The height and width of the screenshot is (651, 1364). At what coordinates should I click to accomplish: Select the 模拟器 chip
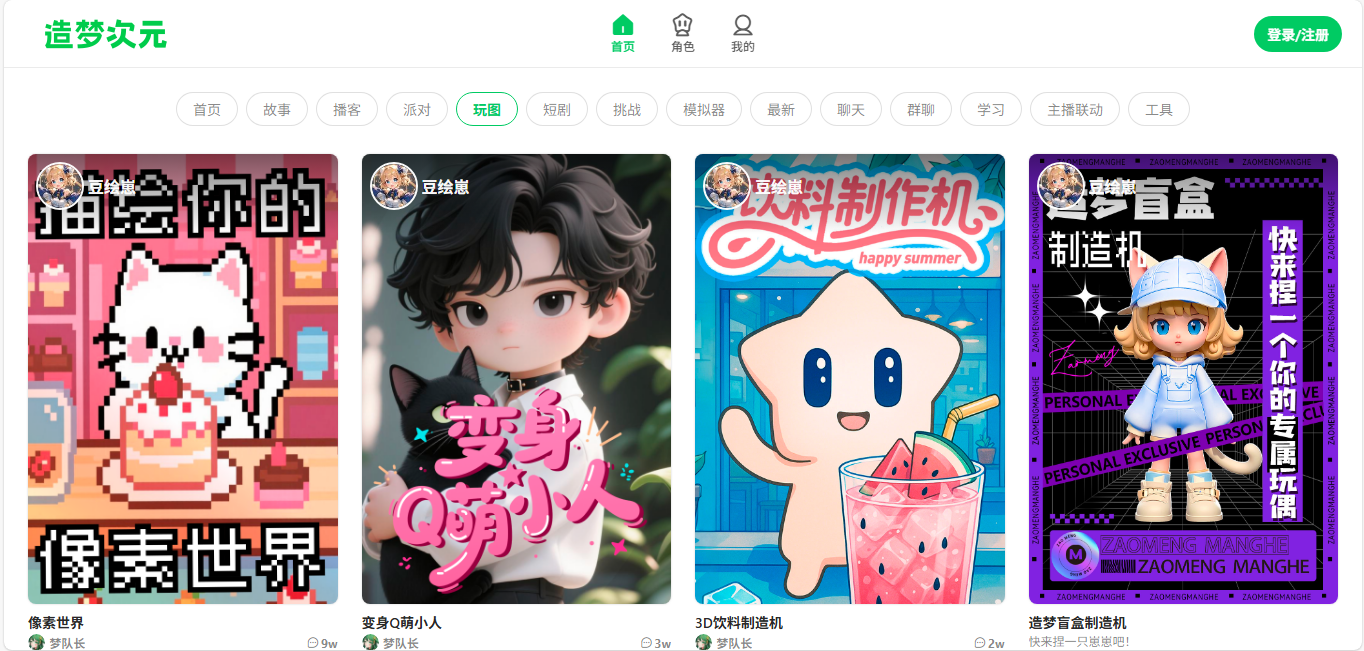(x=704, y=110)
